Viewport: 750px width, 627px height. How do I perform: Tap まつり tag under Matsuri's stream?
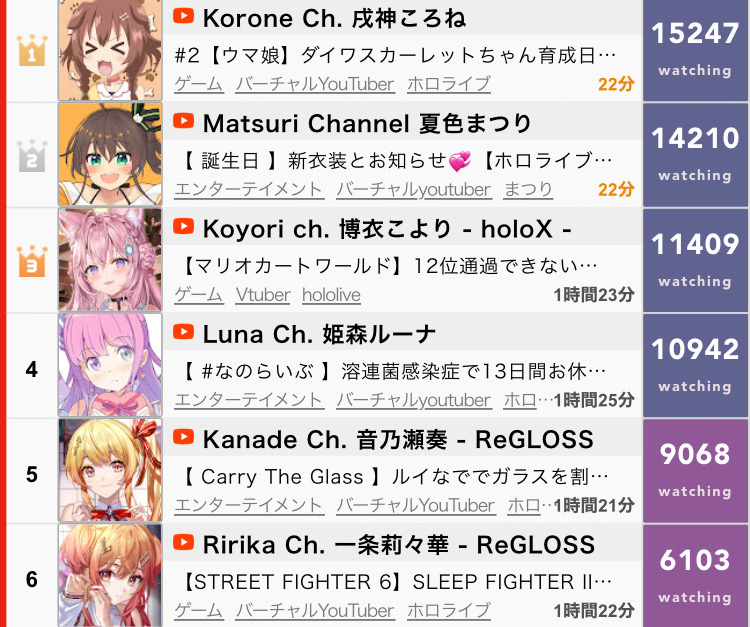[527, 189]
